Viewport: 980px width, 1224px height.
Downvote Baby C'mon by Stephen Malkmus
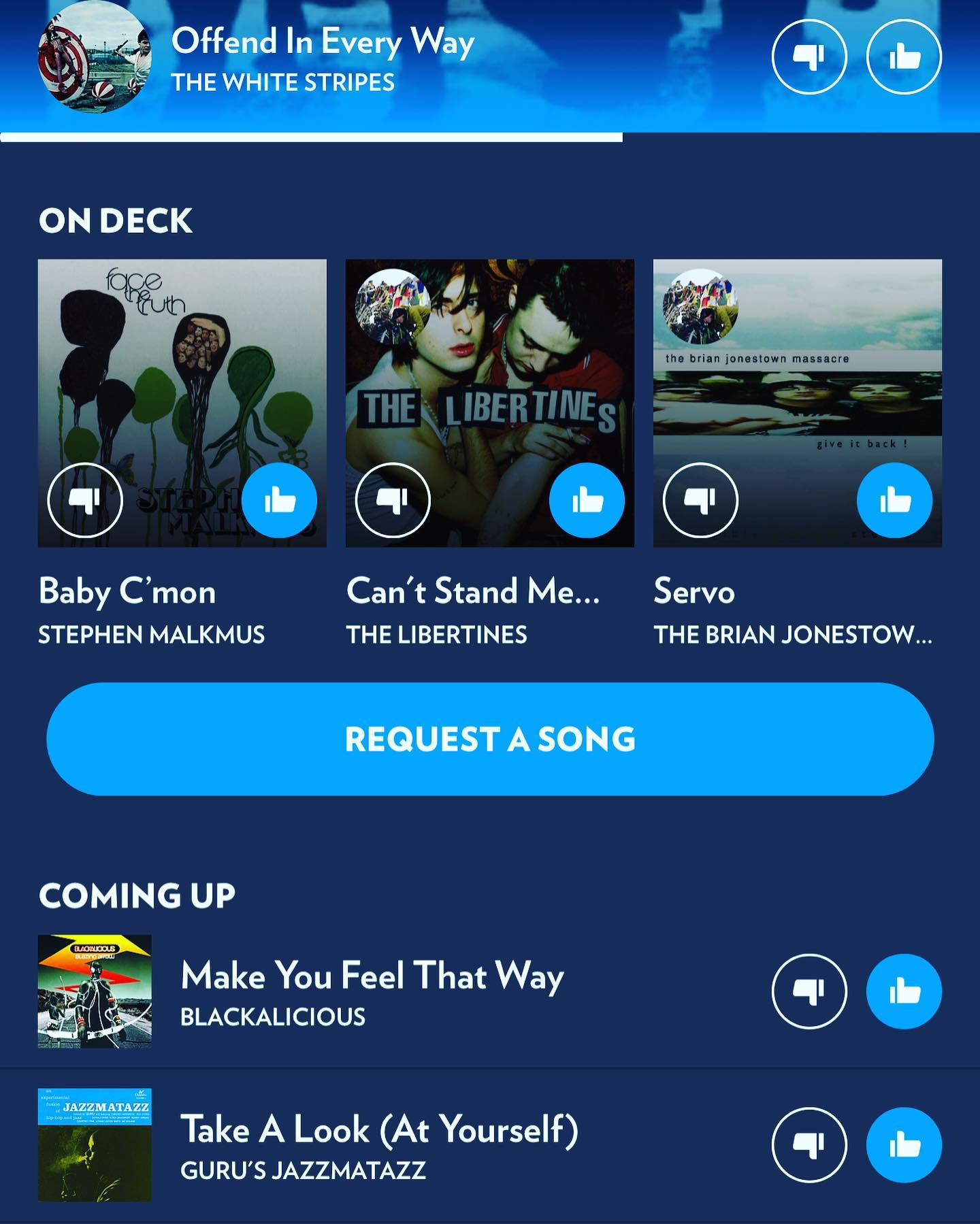pyautogui.click(x=85, y=500)
